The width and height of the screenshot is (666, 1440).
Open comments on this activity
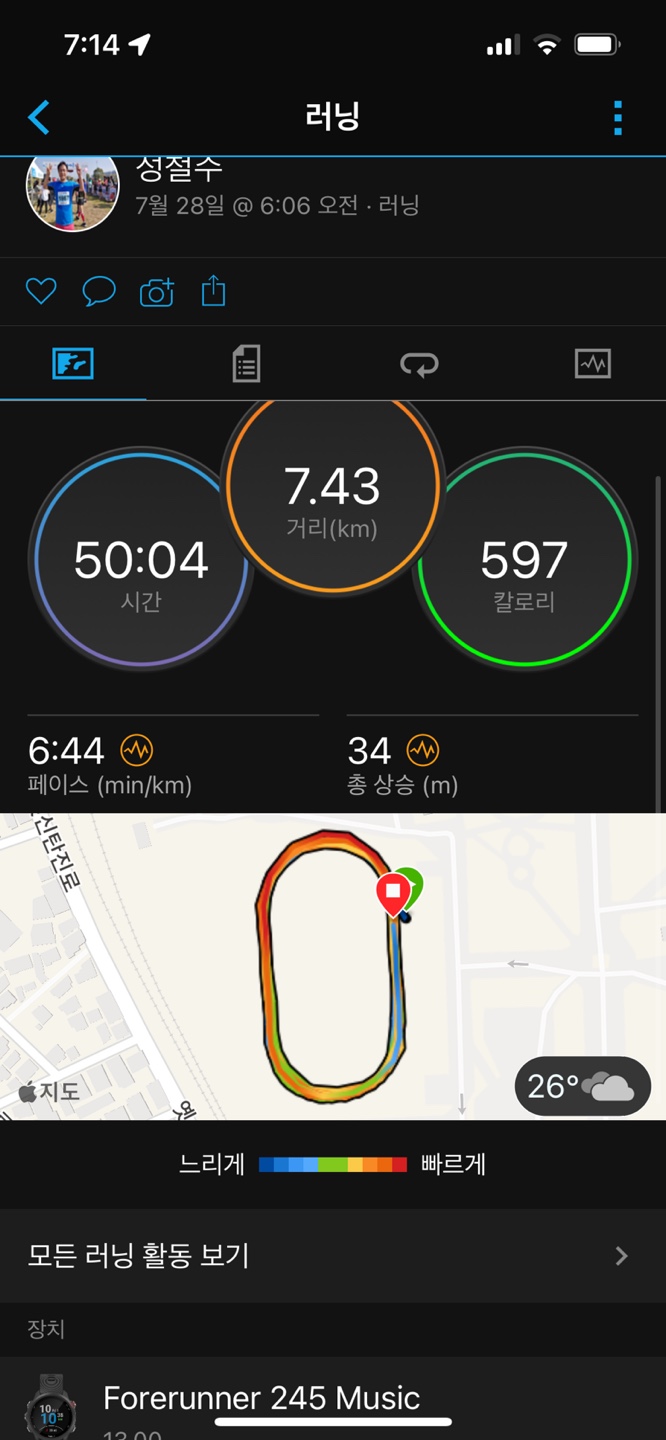pyautogui.click(x=98, y=292)
